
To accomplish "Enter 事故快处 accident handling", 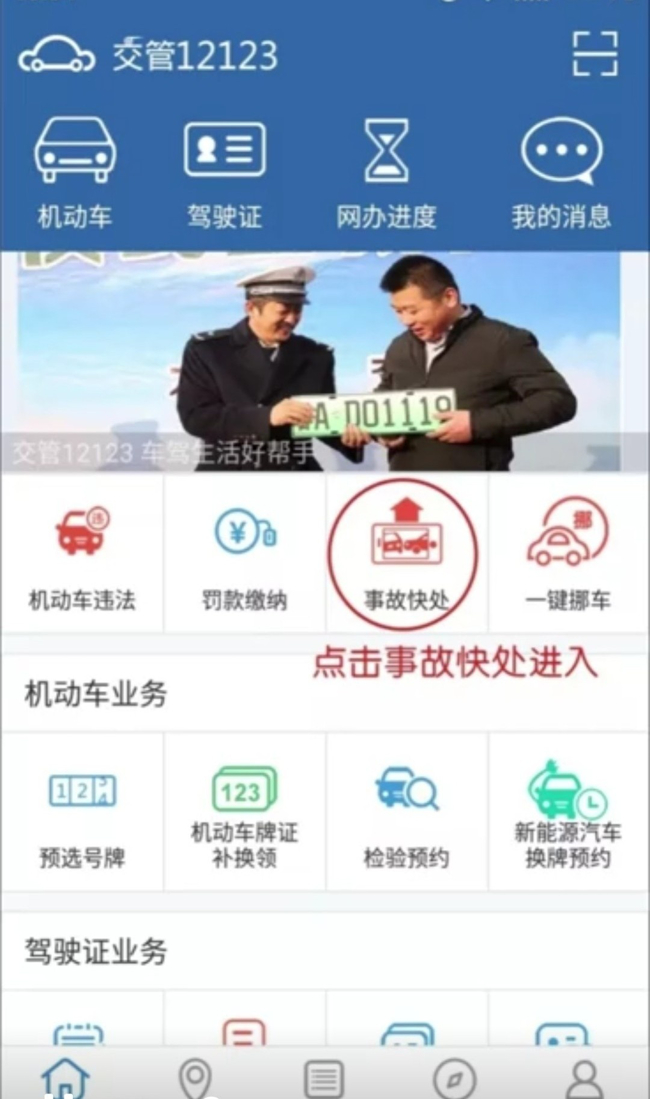I will pyautogui.click(x=405, y=555).
